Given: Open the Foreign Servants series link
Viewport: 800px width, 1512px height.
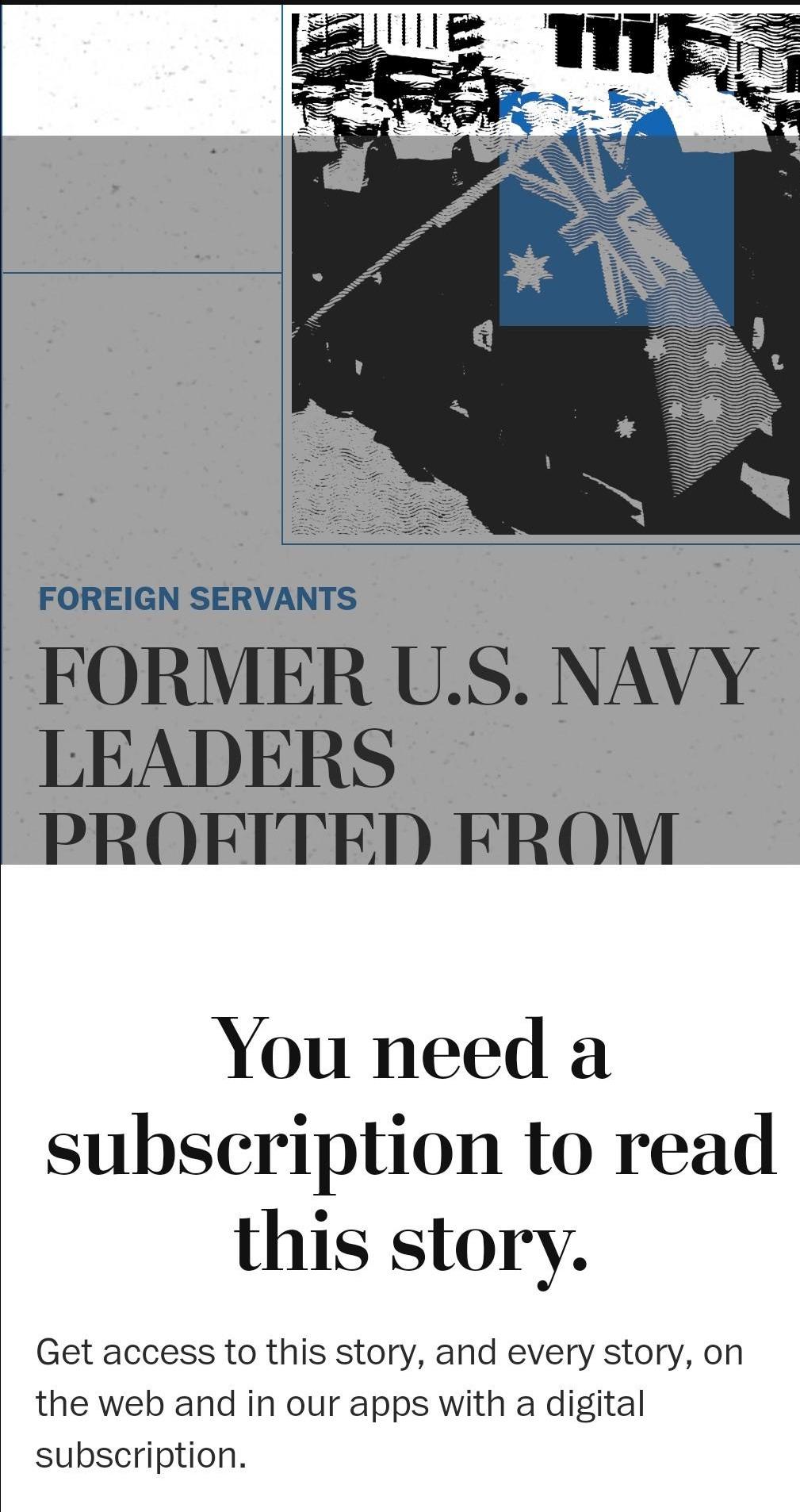Looking at the screenshot, I should point(197,599).
